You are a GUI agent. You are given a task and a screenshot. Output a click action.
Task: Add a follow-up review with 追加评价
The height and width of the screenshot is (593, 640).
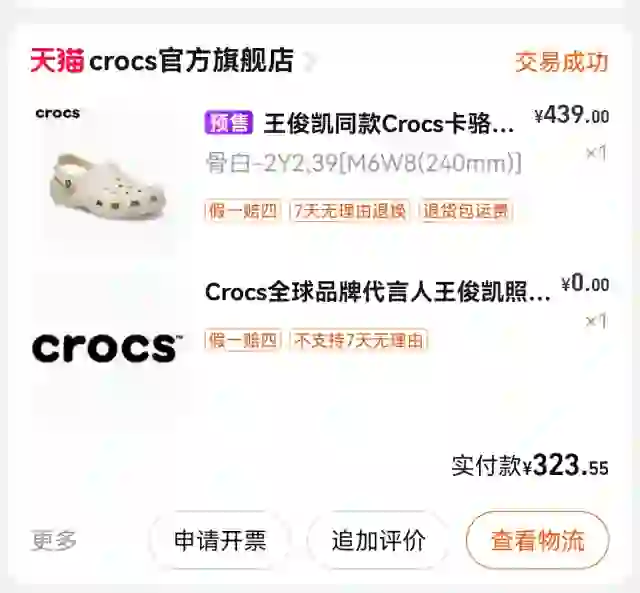[378, 541]
